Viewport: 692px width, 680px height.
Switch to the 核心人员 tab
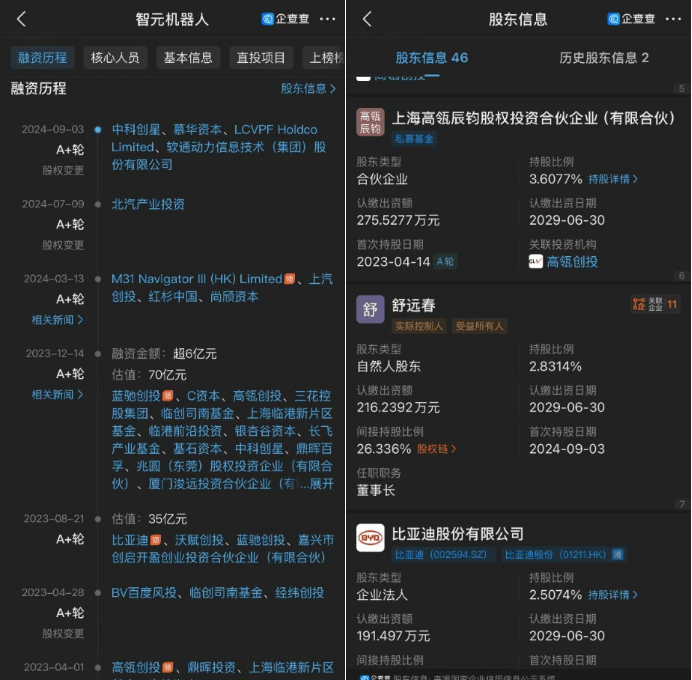[115, 58]
